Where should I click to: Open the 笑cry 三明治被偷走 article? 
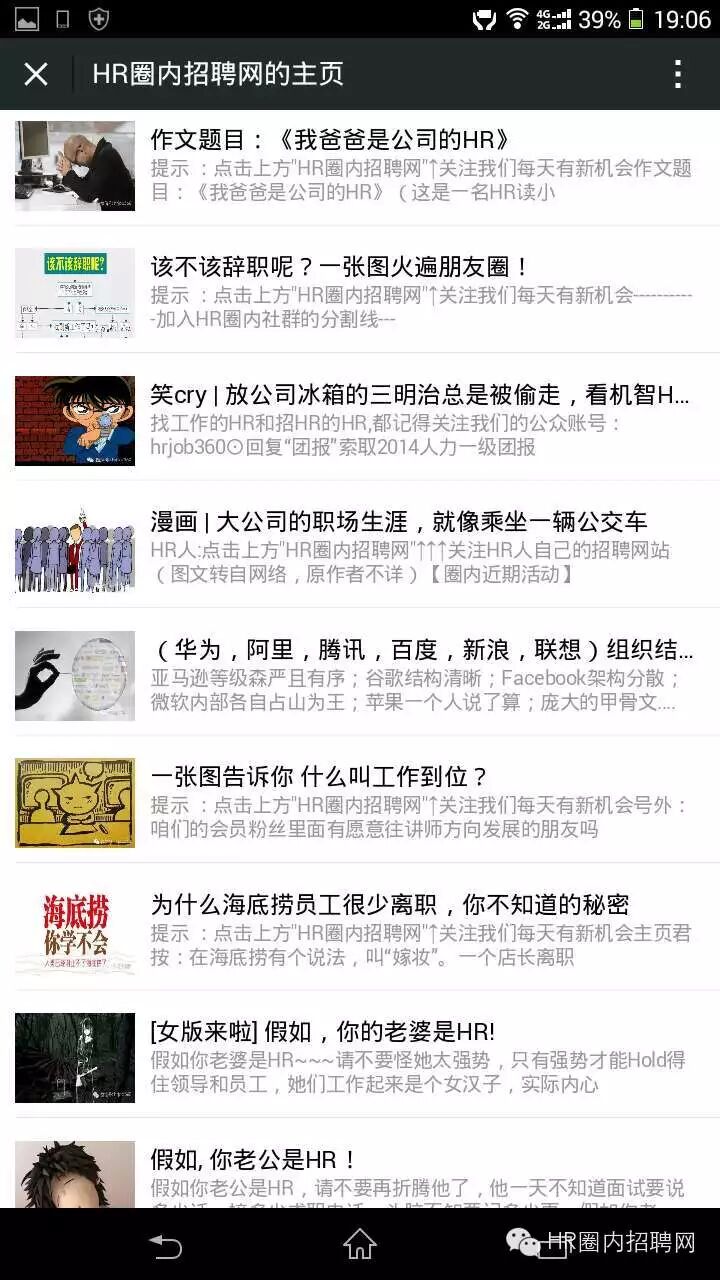pyautogui.click(x=420, y=395)
